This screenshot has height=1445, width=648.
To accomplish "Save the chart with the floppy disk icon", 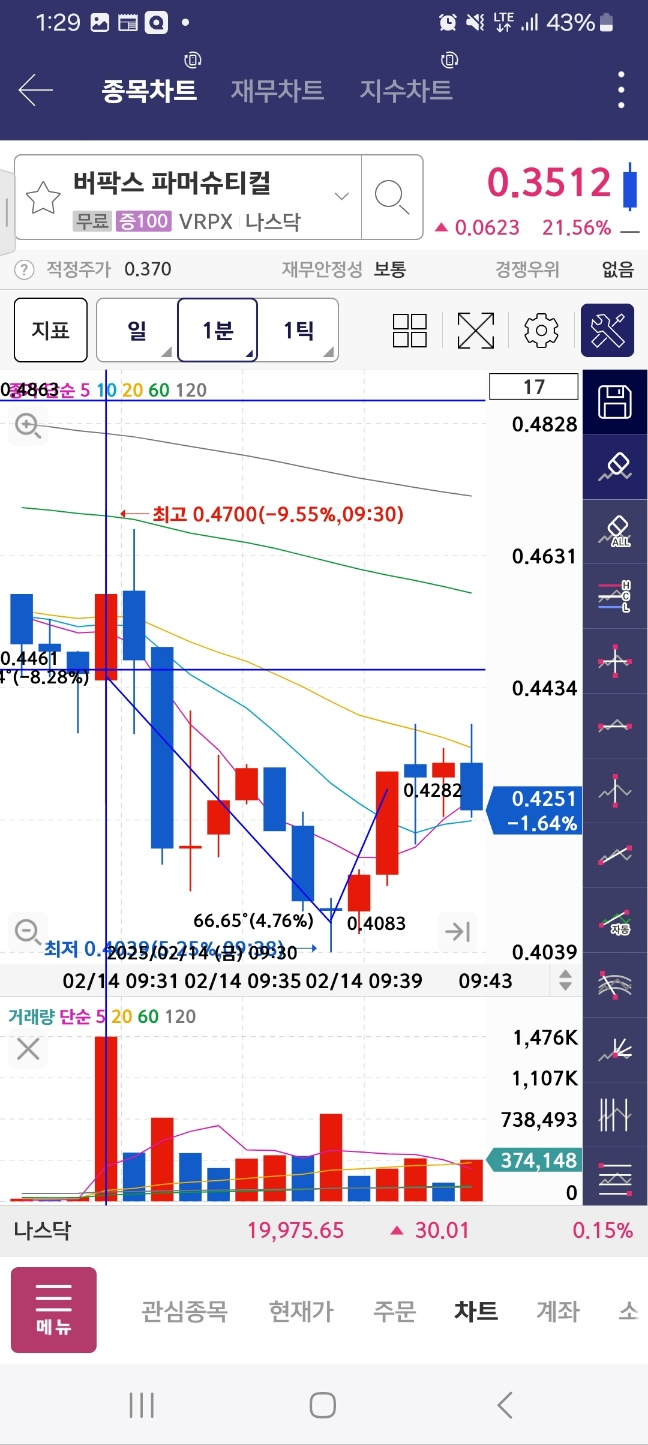I will [x=614, y=403].
